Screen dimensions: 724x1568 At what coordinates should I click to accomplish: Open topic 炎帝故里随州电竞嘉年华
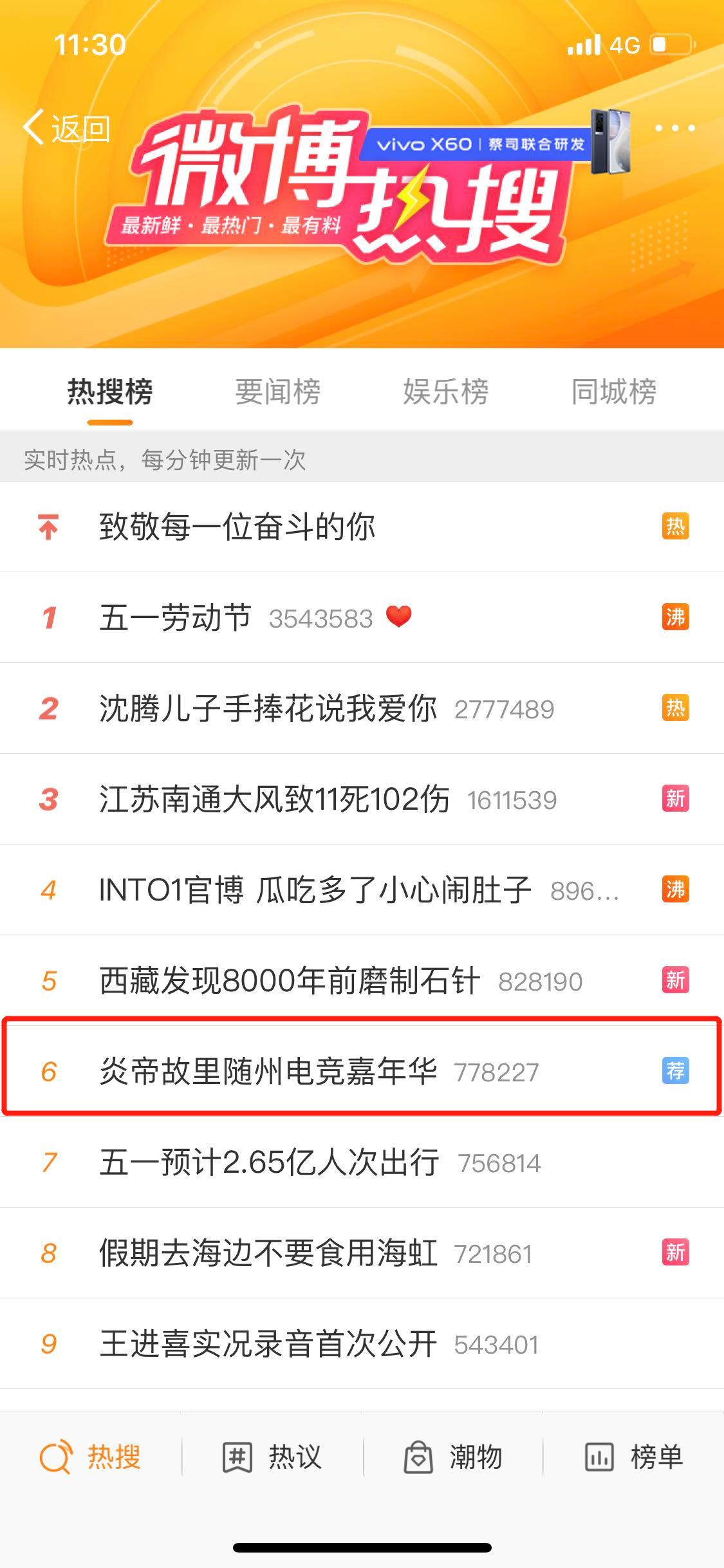pos(268,1072)
